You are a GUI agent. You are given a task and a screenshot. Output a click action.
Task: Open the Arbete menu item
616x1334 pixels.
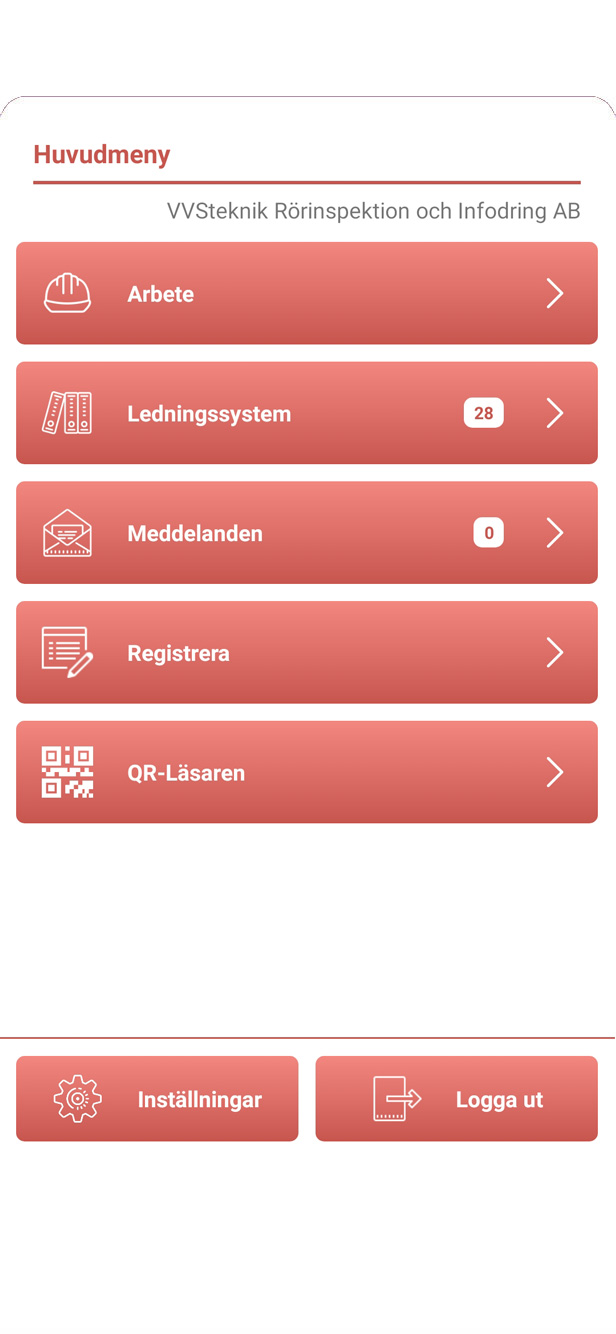(306, 293)
